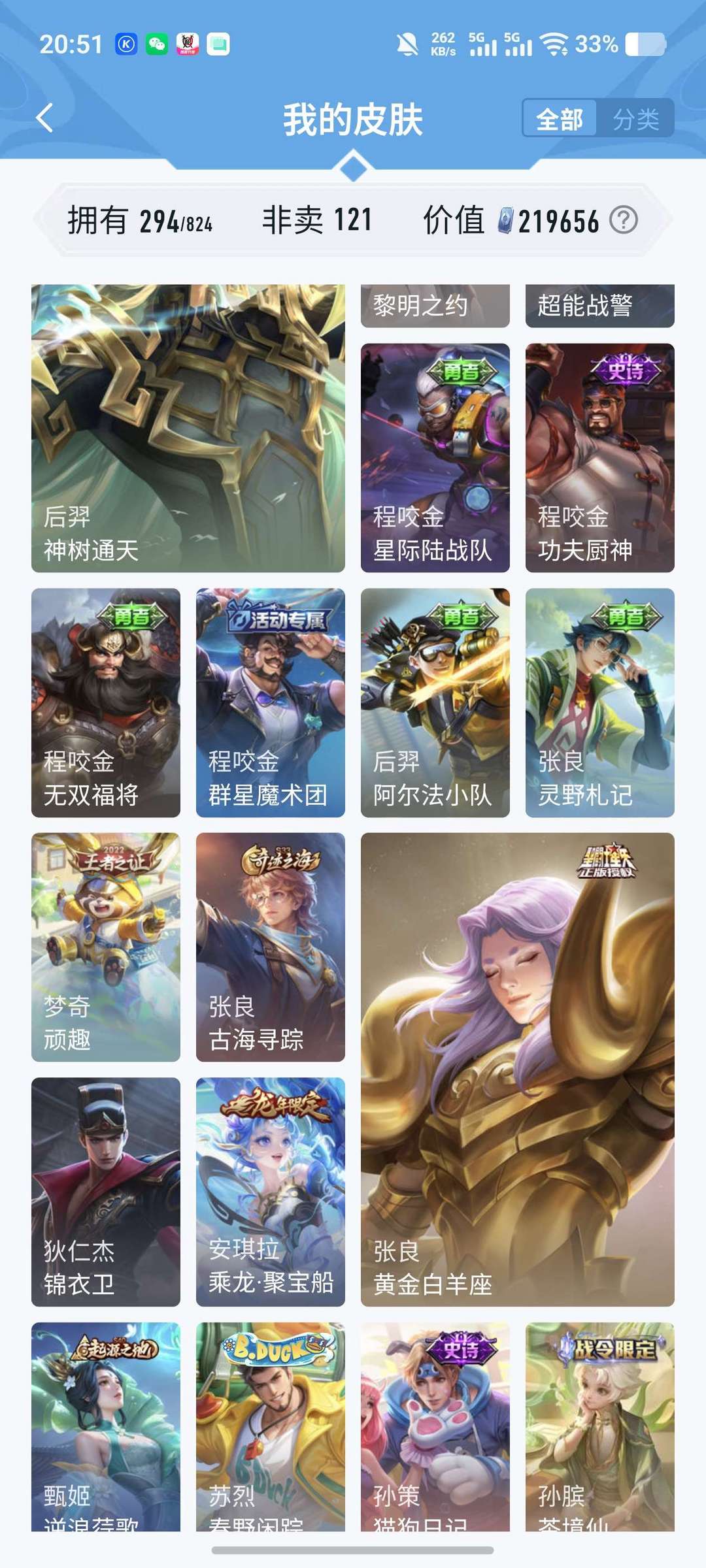Screen dimensions: 706x1568
Task: View 后羿 阿尔法小队 skin
Action: point(435,703)
